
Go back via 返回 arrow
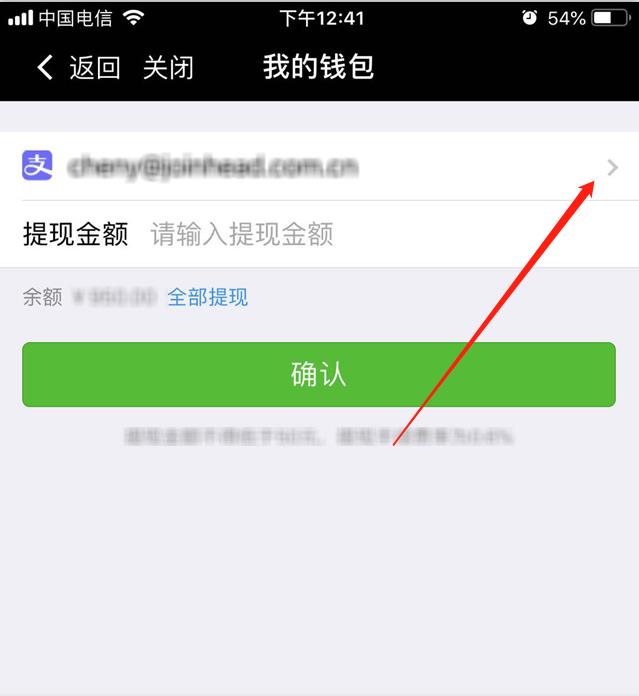click(x=76, y=68)
